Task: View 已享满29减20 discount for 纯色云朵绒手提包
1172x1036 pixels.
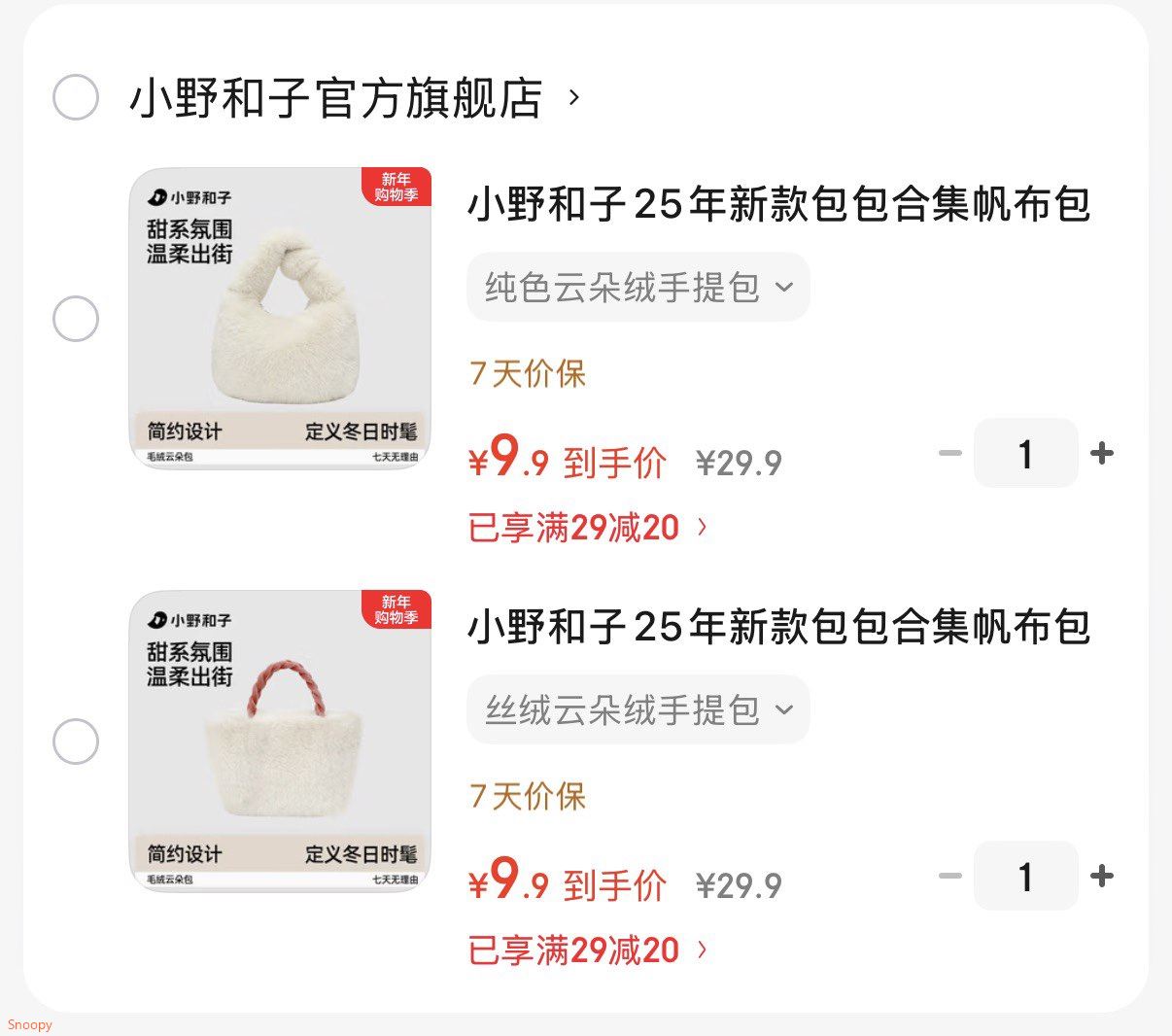Action: point(587,528)
